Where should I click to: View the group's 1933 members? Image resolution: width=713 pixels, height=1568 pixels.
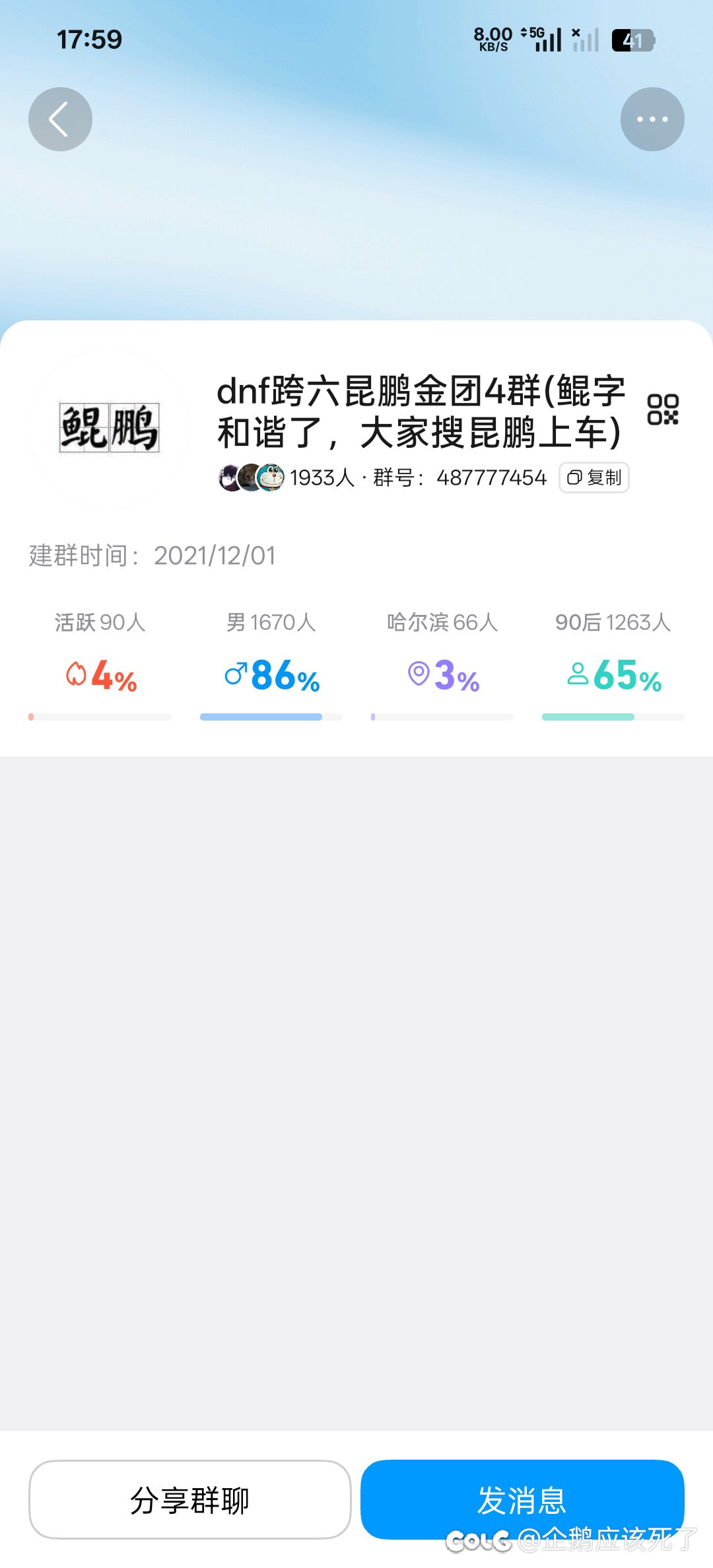point(287,478)
